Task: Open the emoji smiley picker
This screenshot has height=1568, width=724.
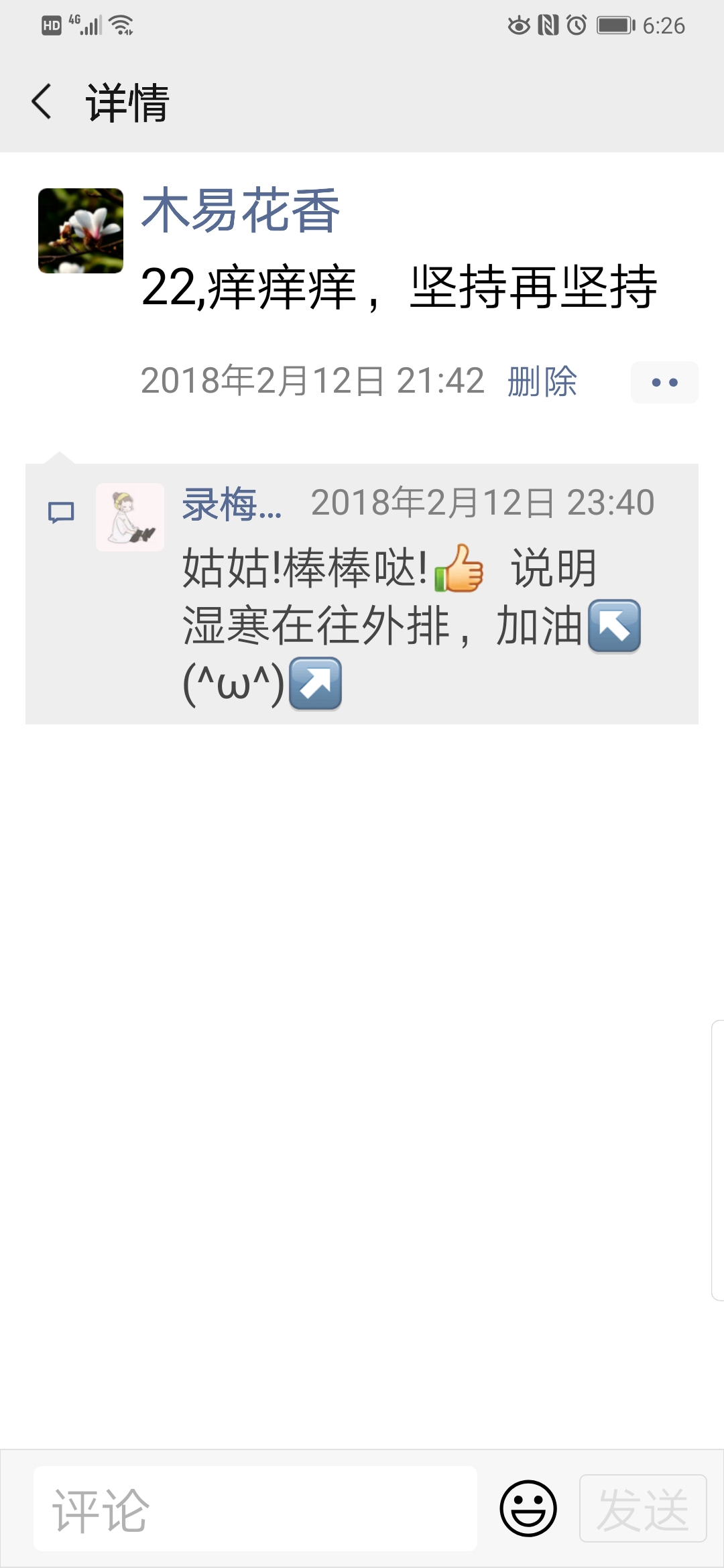Action: (x=528, y=1508)
